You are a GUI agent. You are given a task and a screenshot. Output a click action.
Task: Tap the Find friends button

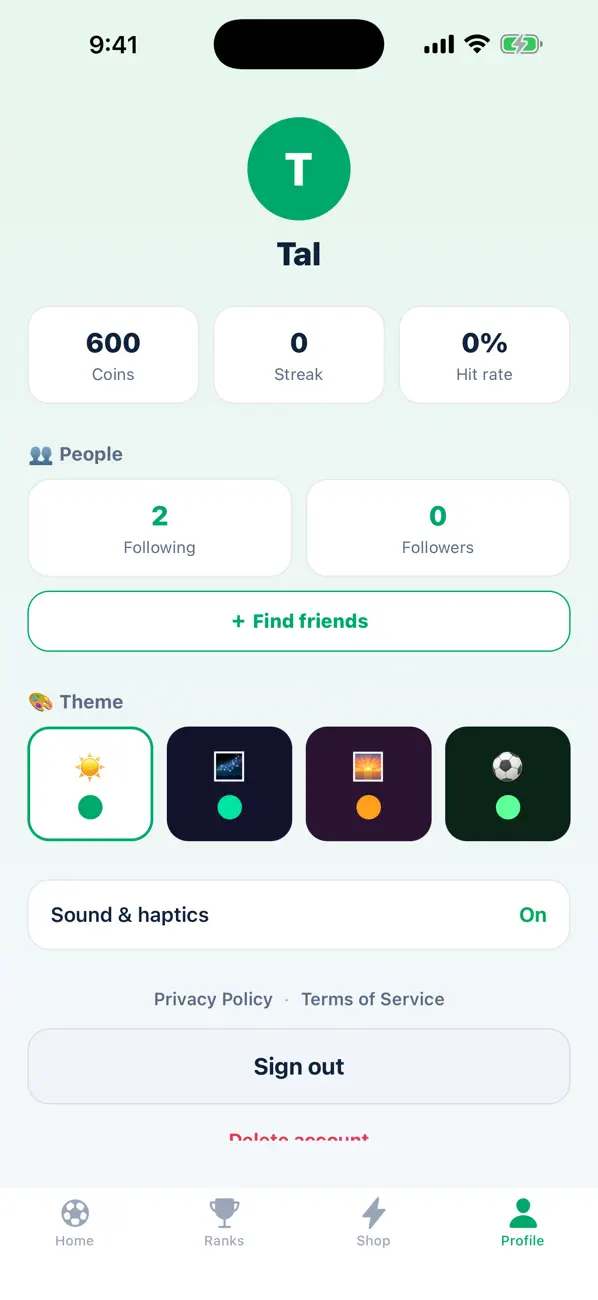(x=299, y=621)
